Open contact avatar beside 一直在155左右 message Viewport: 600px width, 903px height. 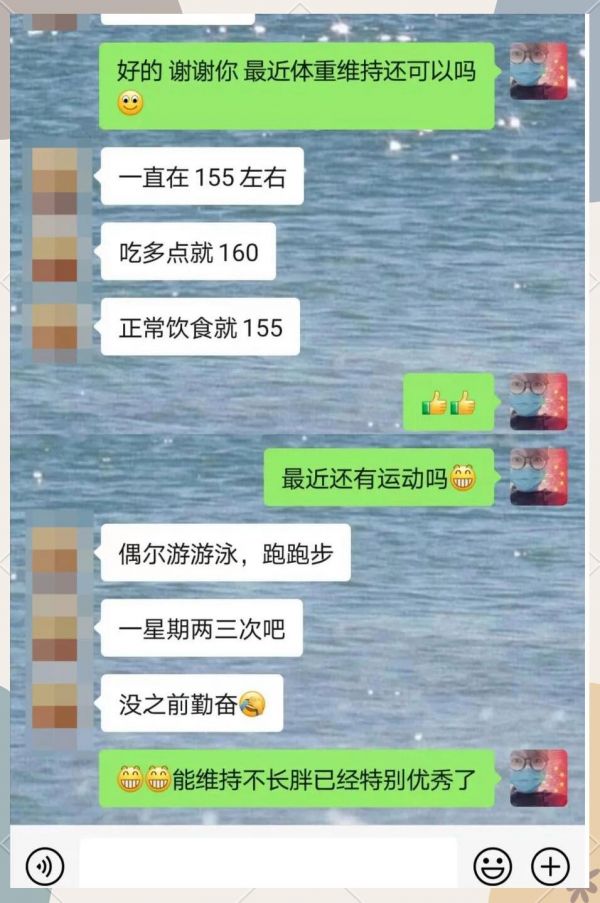[x=55, y=176]
